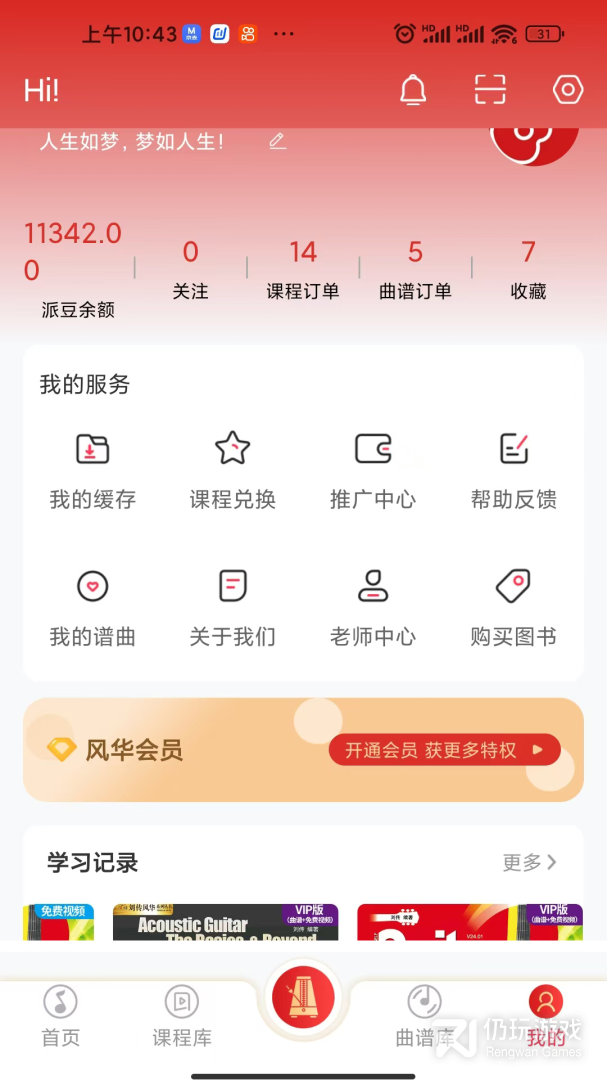Open 帮助反馈 help and feedback

(x=513, y=470)
